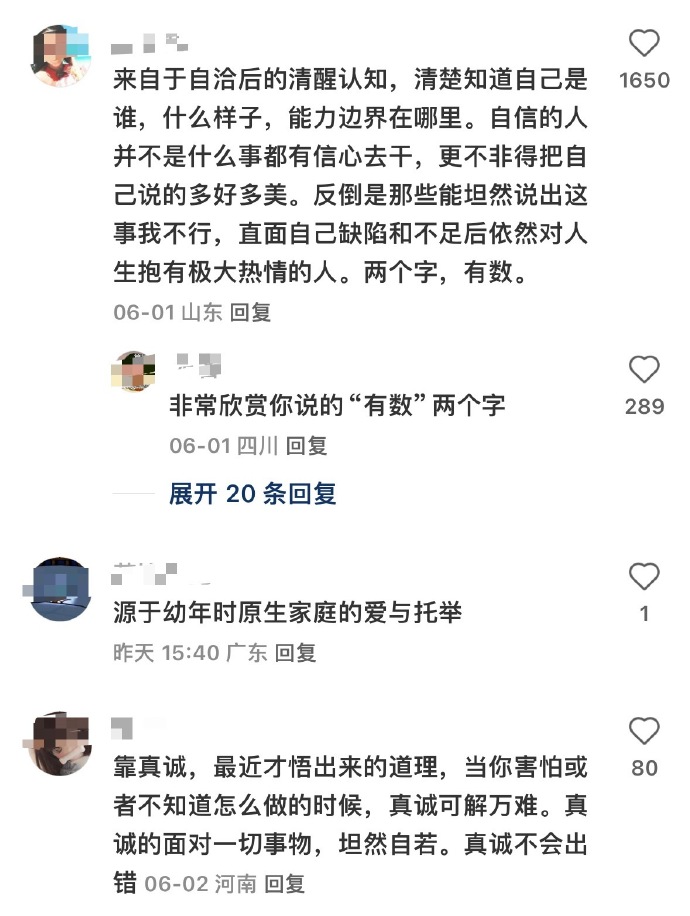Like the 靠真诚 comment with 80 likes
The height and width of the screenshot is (916, 690).
tap(644, 731)
